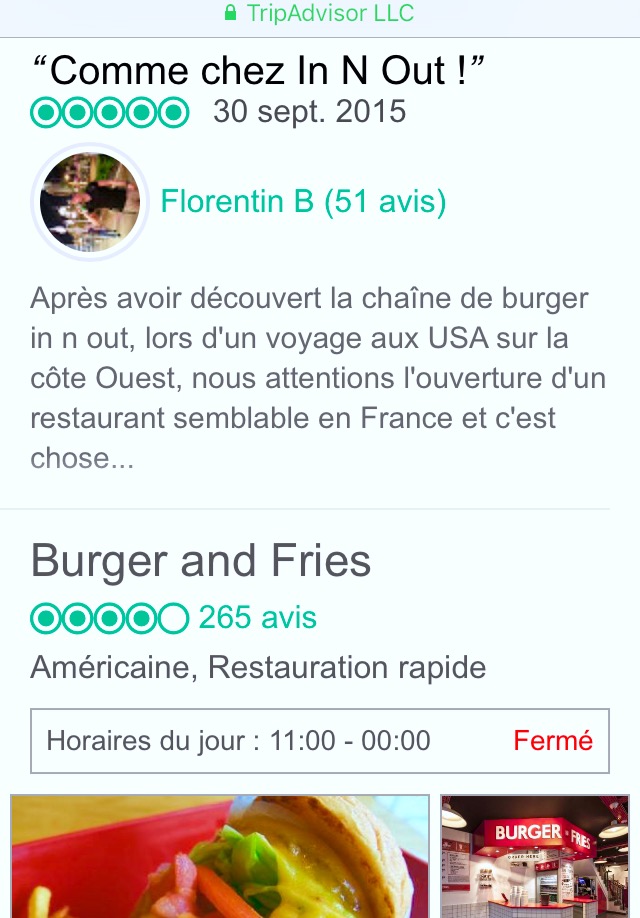
Task: Read the 265 avis for Burger and Fries
Action: point(258,618)
